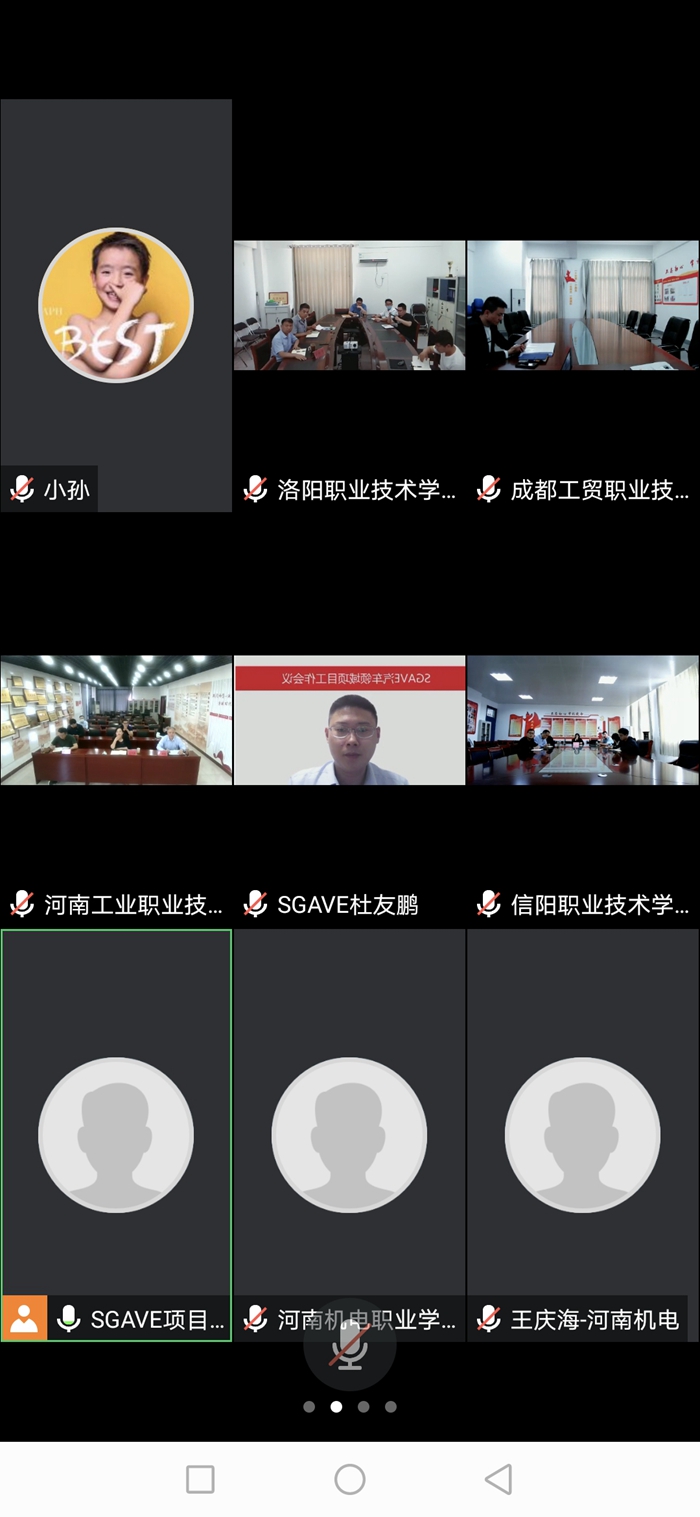Select the 成都工贸职业技 participant video

(583, 305)
